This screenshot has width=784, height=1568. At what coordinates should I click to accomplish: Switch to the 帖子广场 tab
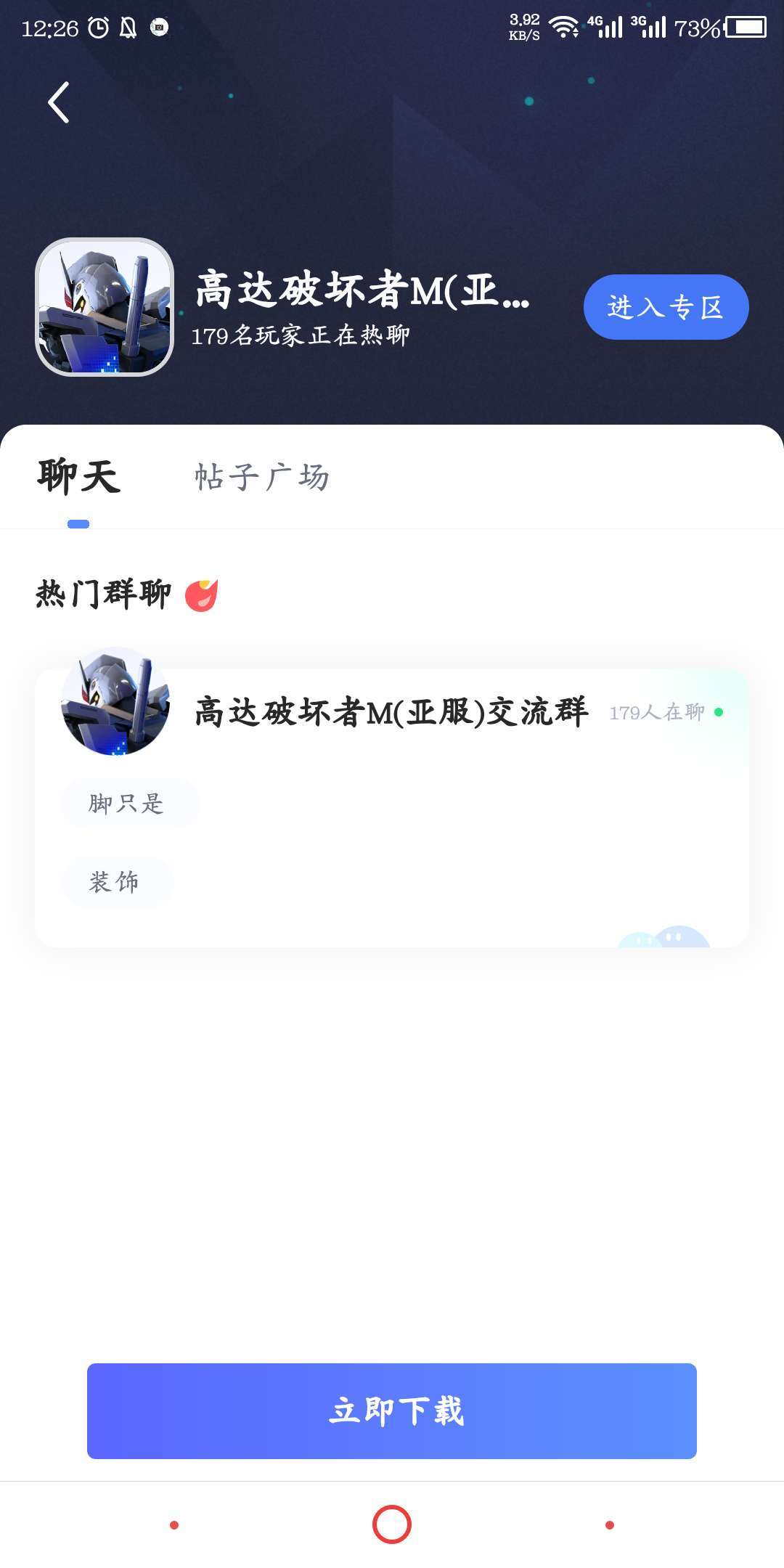click(262, 478)
